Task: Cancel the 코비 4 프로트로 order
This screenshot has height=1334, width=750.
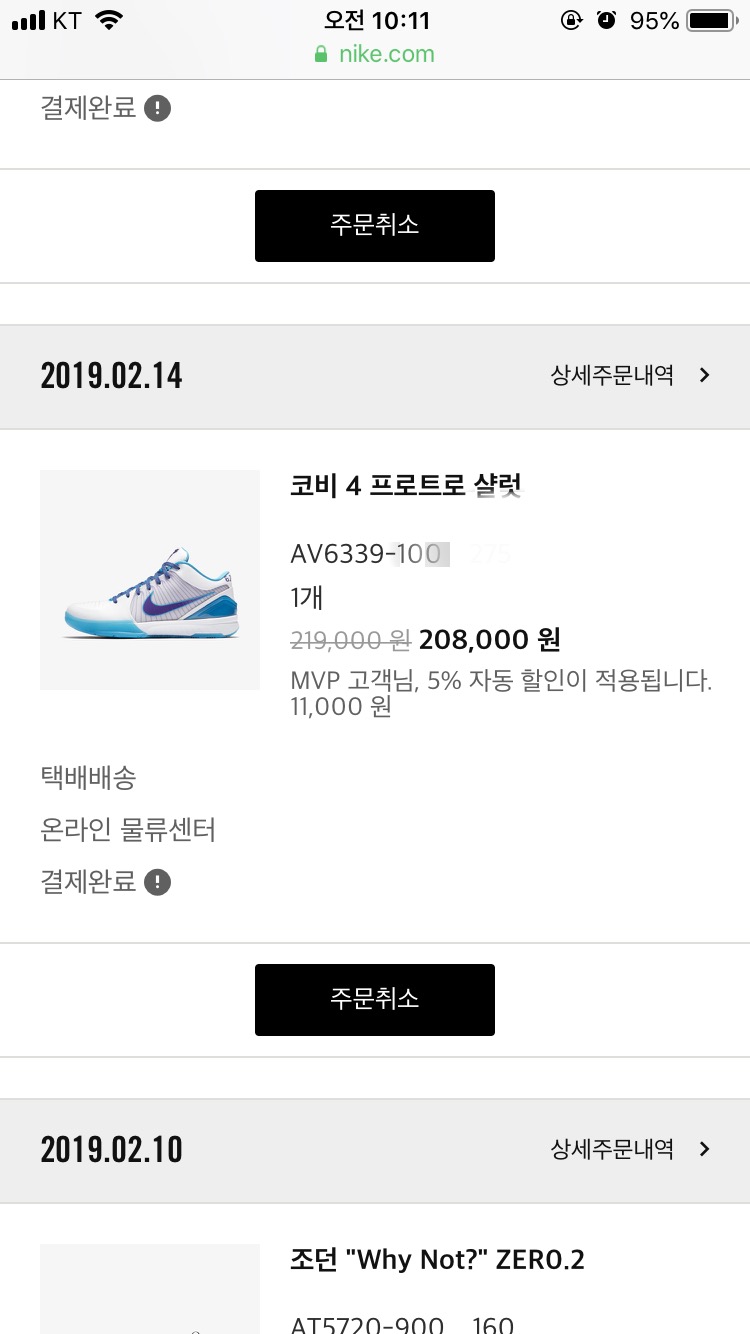Action: click(374, 999)
